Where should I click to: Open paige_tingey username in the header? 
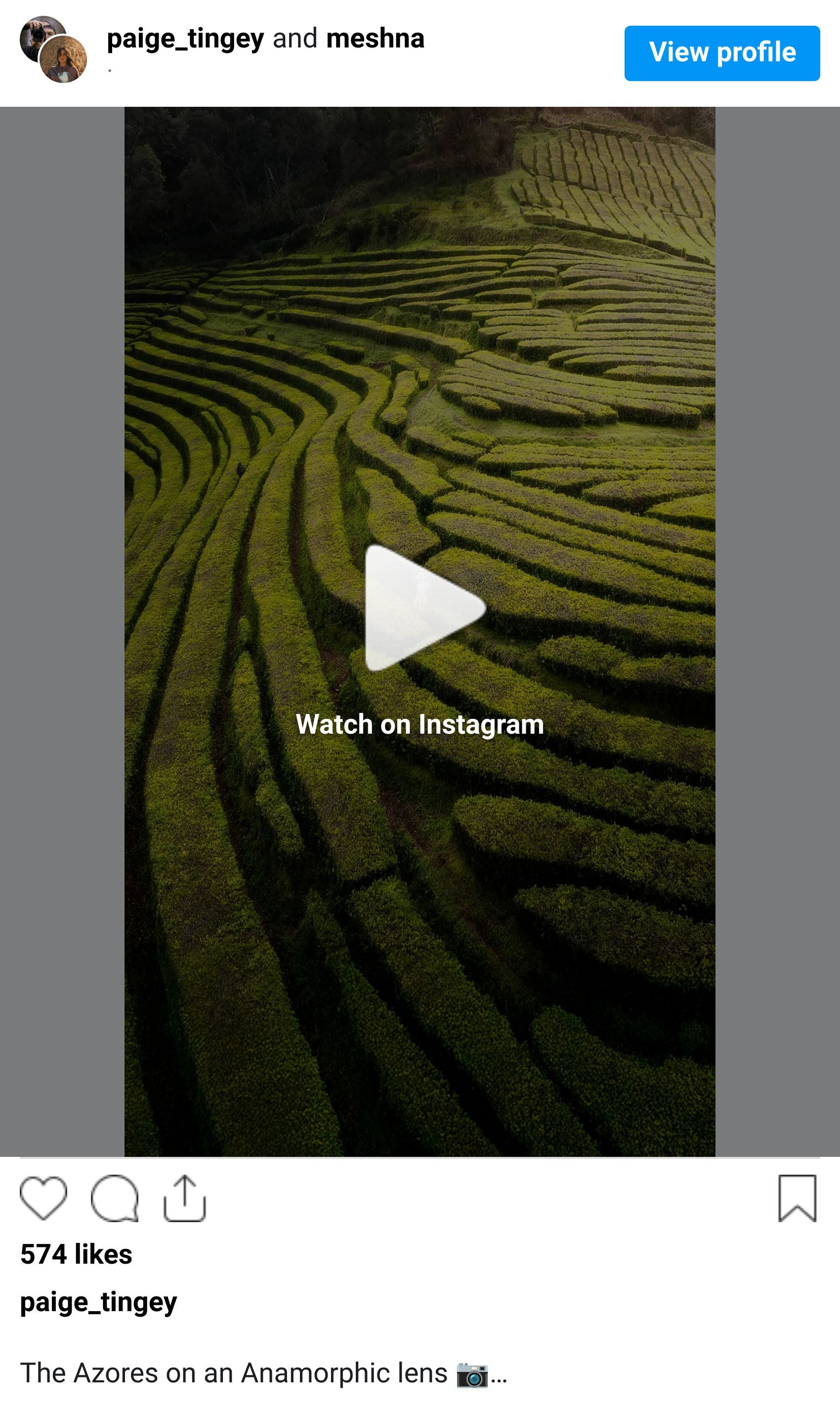click(x=185, y=39)
